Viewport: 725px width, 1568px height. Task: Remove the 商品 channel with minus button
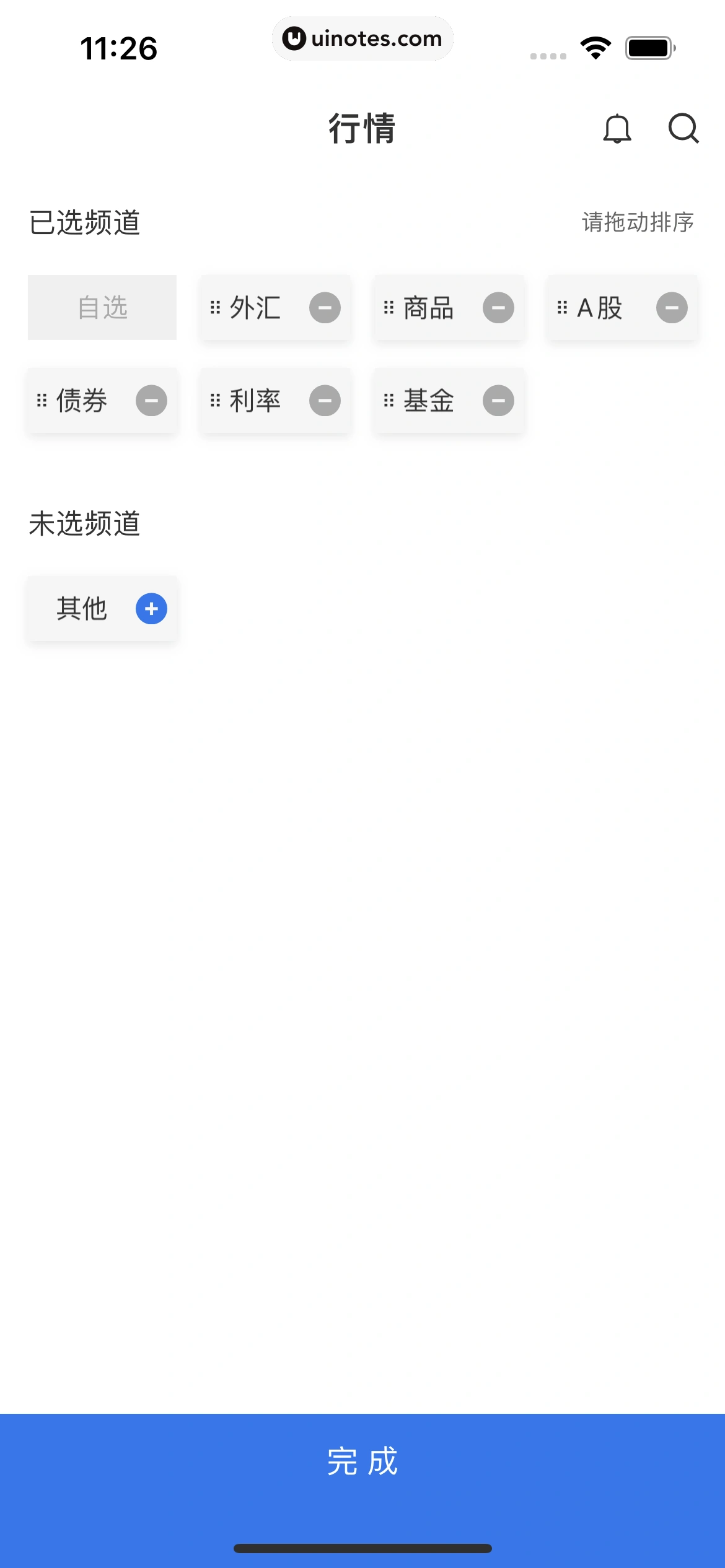(x=498, y=308)
